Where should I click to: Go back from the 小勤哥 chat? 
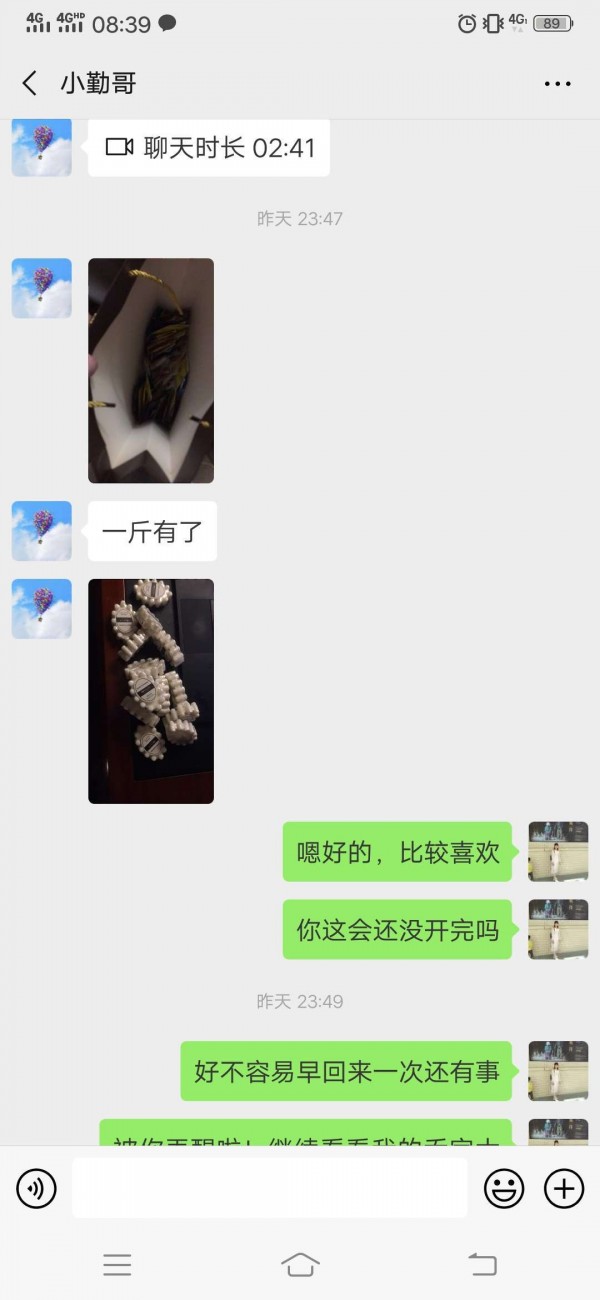[30, 83]
